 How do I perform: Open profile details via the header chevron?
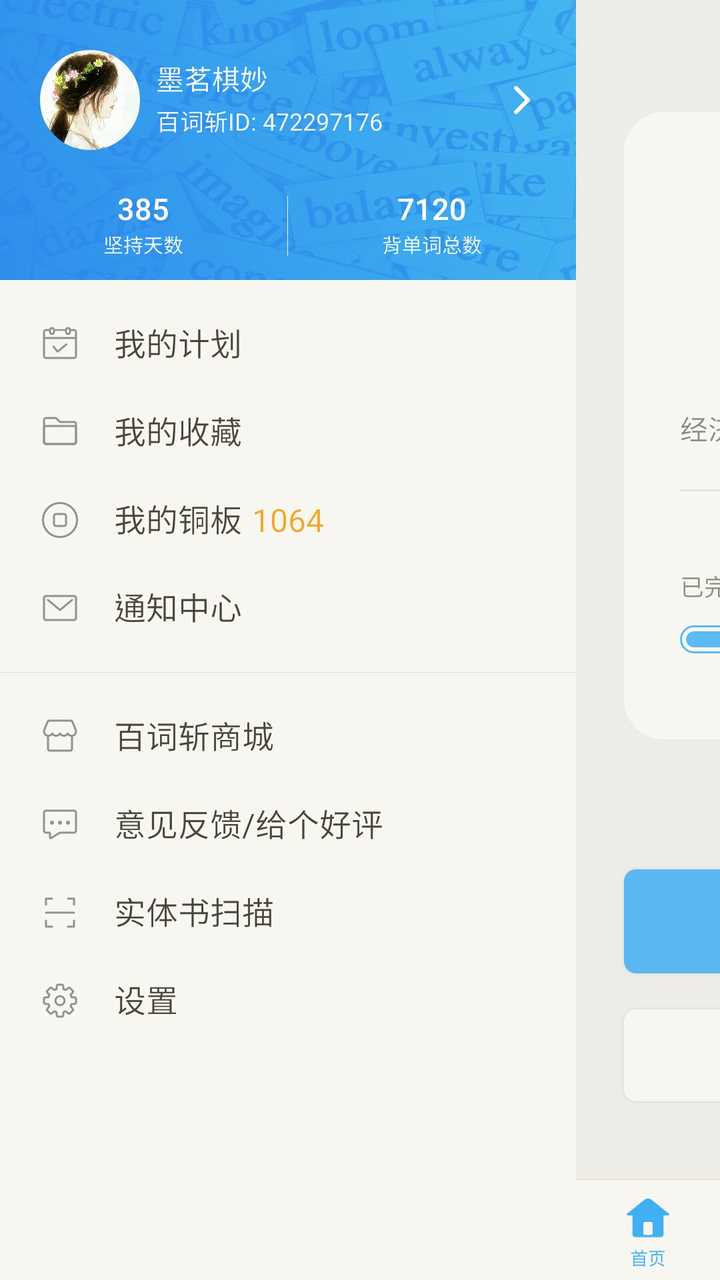click(521, 100)
